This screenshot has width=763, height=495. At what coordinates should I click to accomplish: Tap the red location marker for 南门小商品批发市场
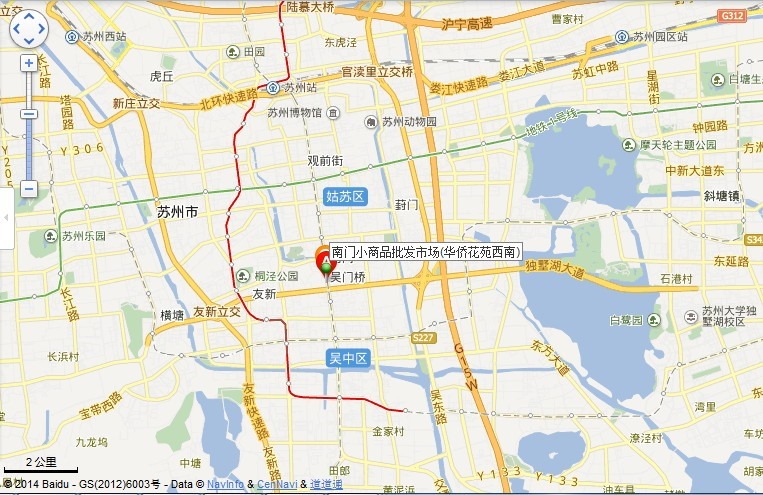pos(324,256)
